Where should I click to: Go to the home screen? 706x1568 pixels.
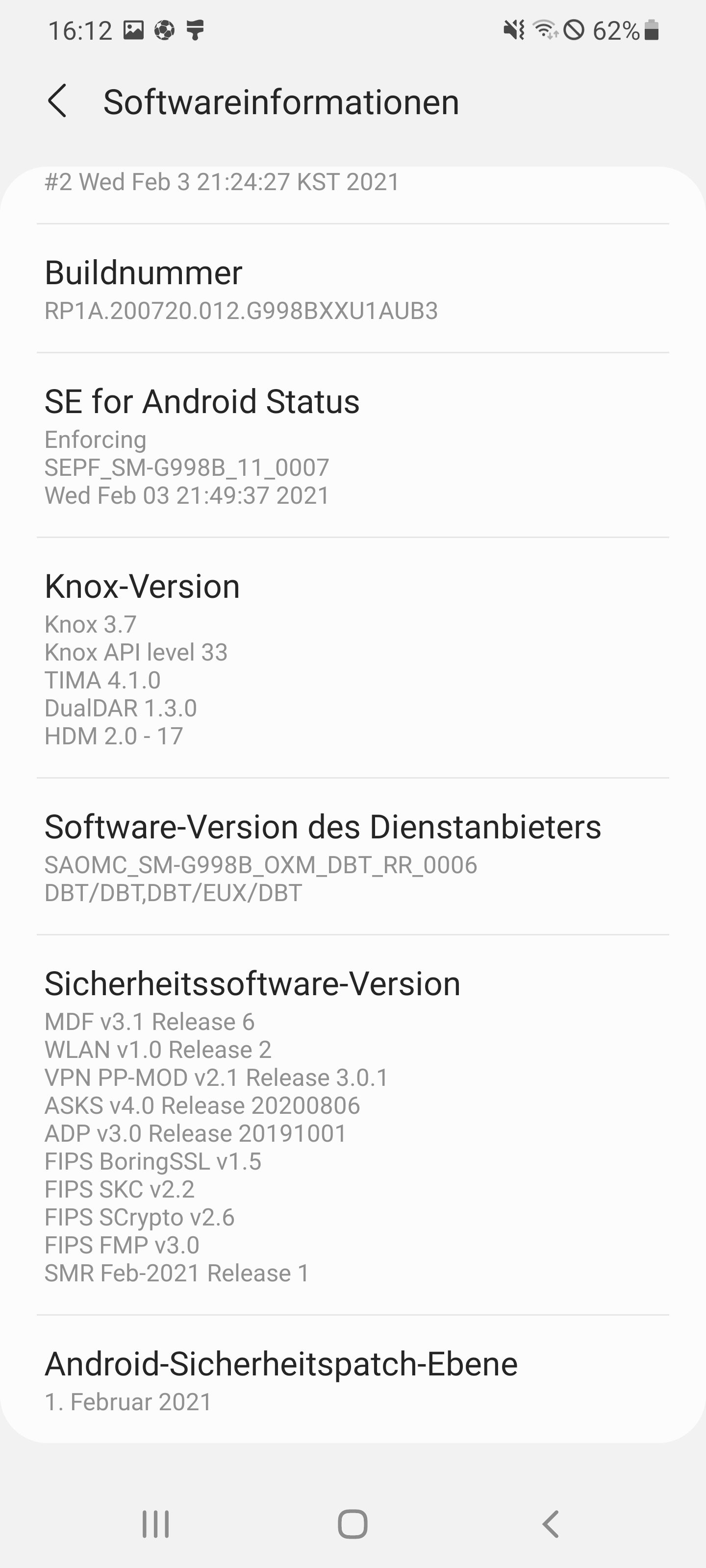click(x=353, y=1524)
